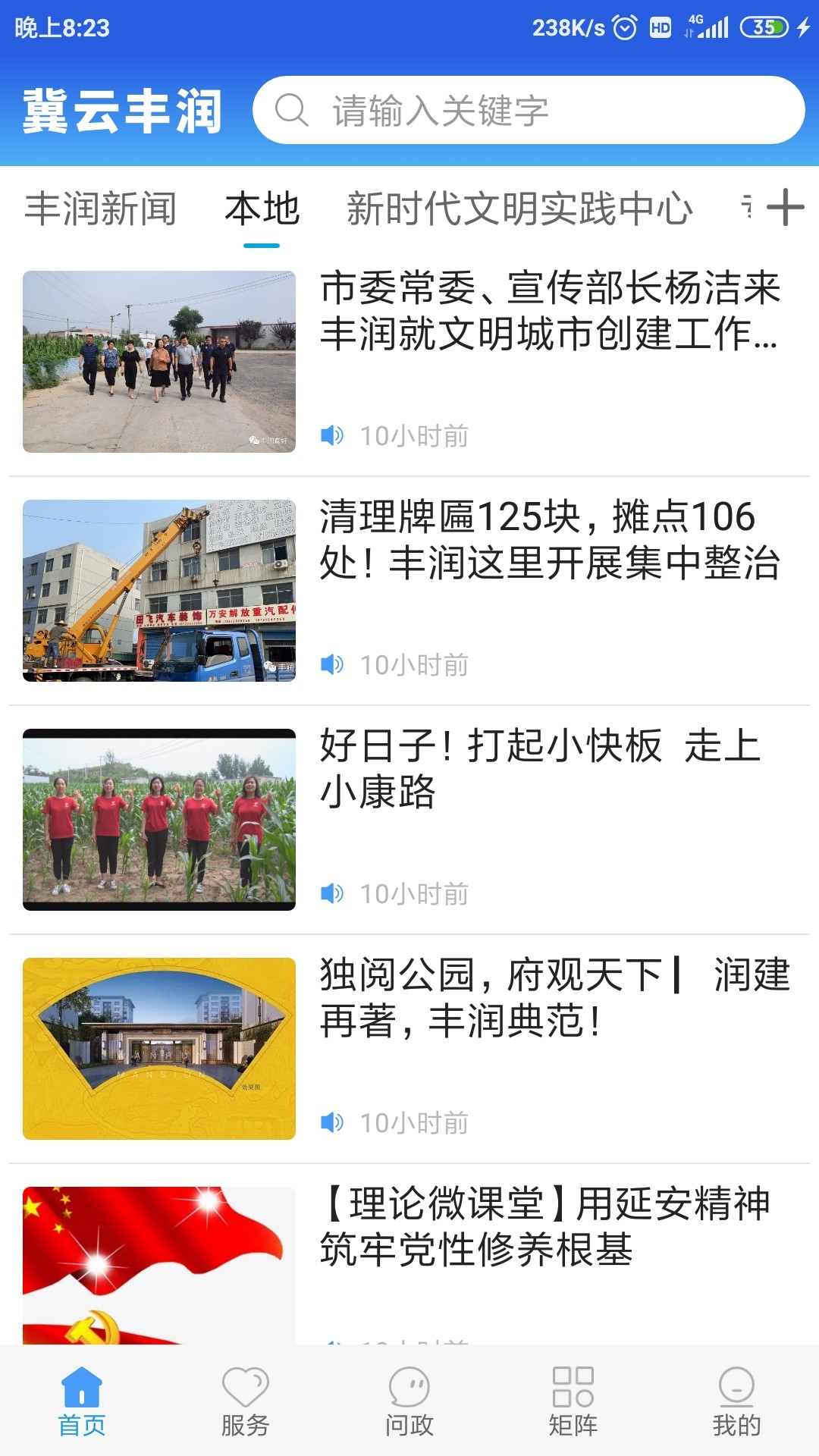Play audio for the 清理牌匾 article
Viewport: 819px width, 1456px height.
[x=331, y=666]
